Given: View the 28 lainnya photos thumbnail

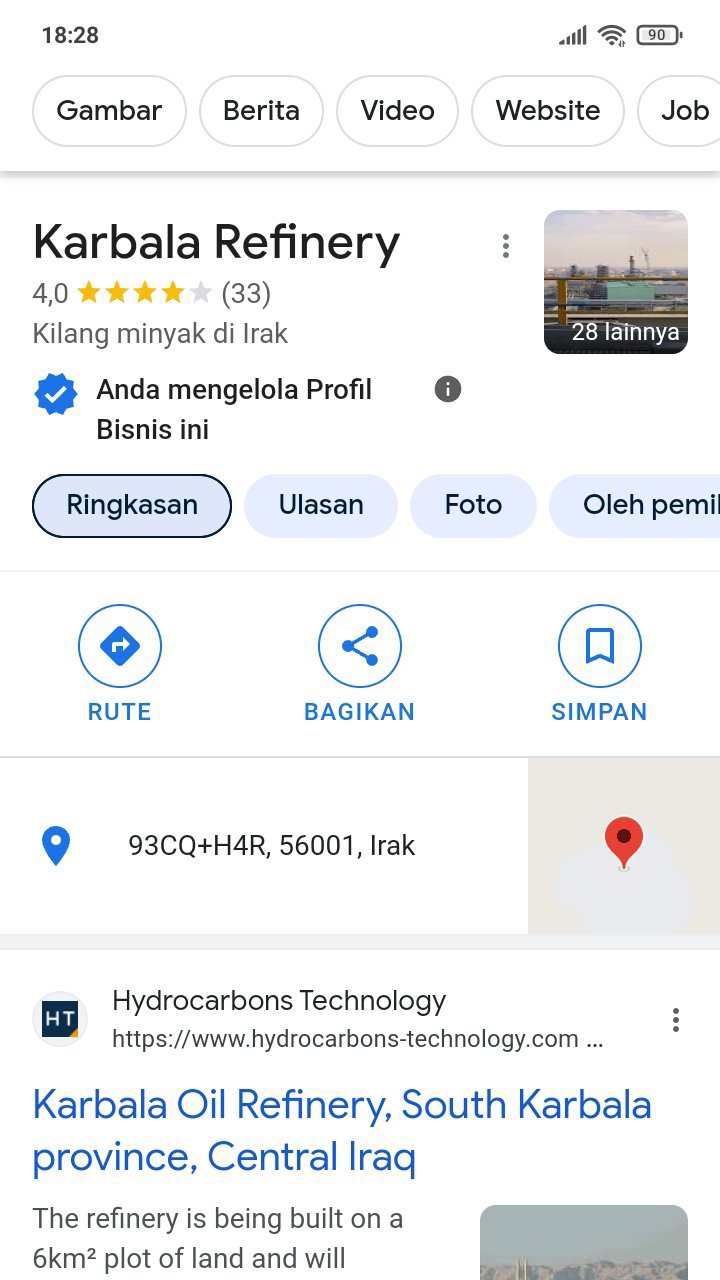Looking at the screenshot, I should pos(615,282).
